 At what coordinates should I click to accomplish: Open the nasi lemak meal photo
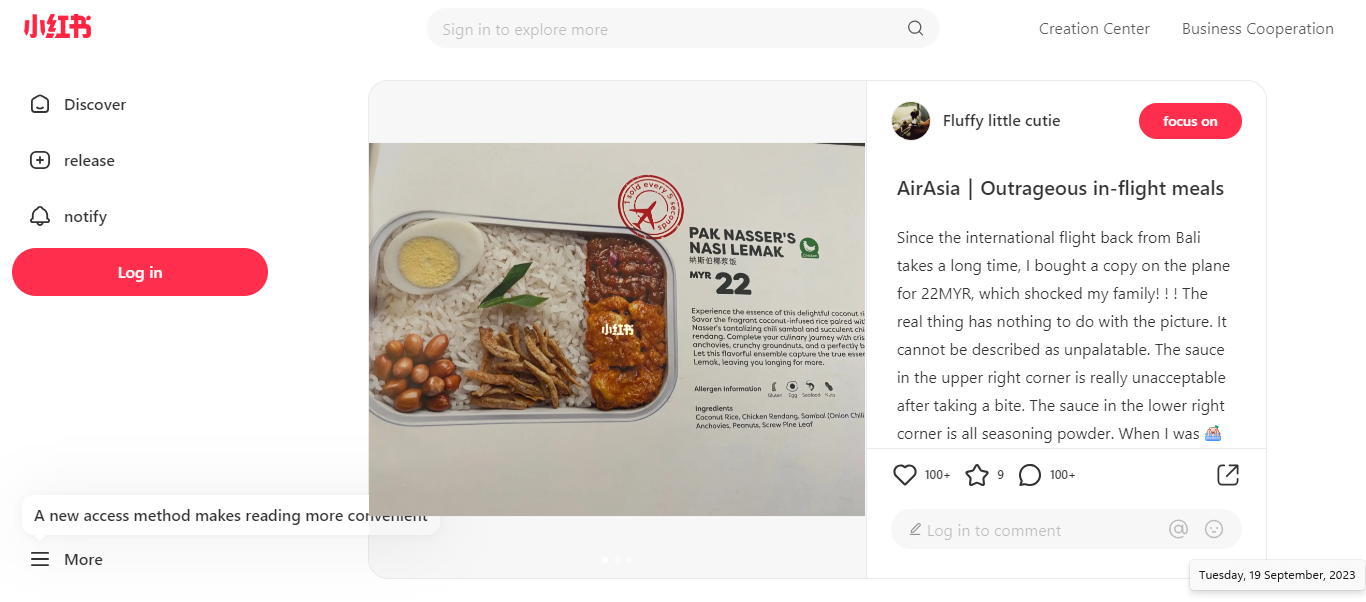[616, 330]
